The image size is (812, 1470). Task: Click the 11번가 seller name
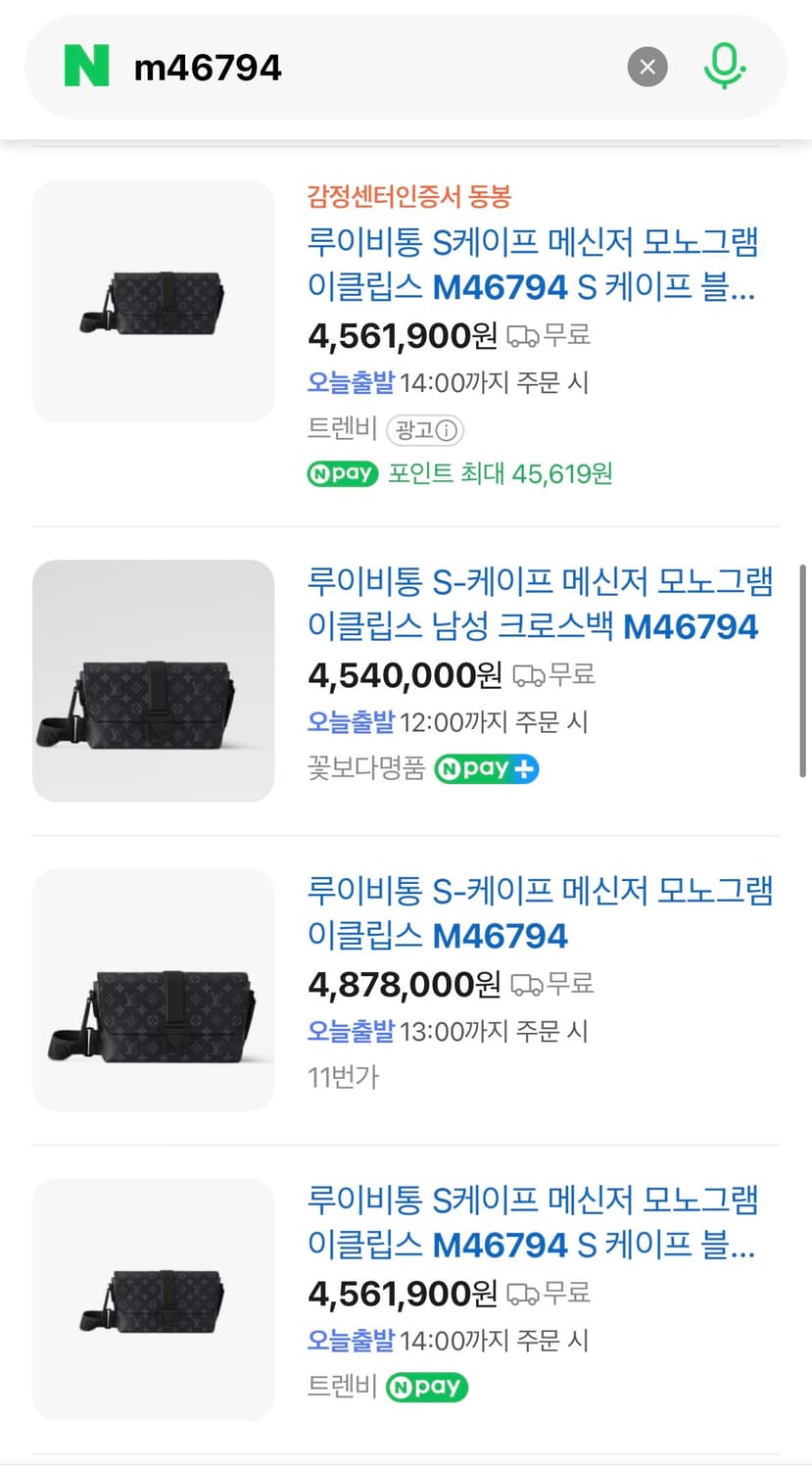tap(343, 1075)
